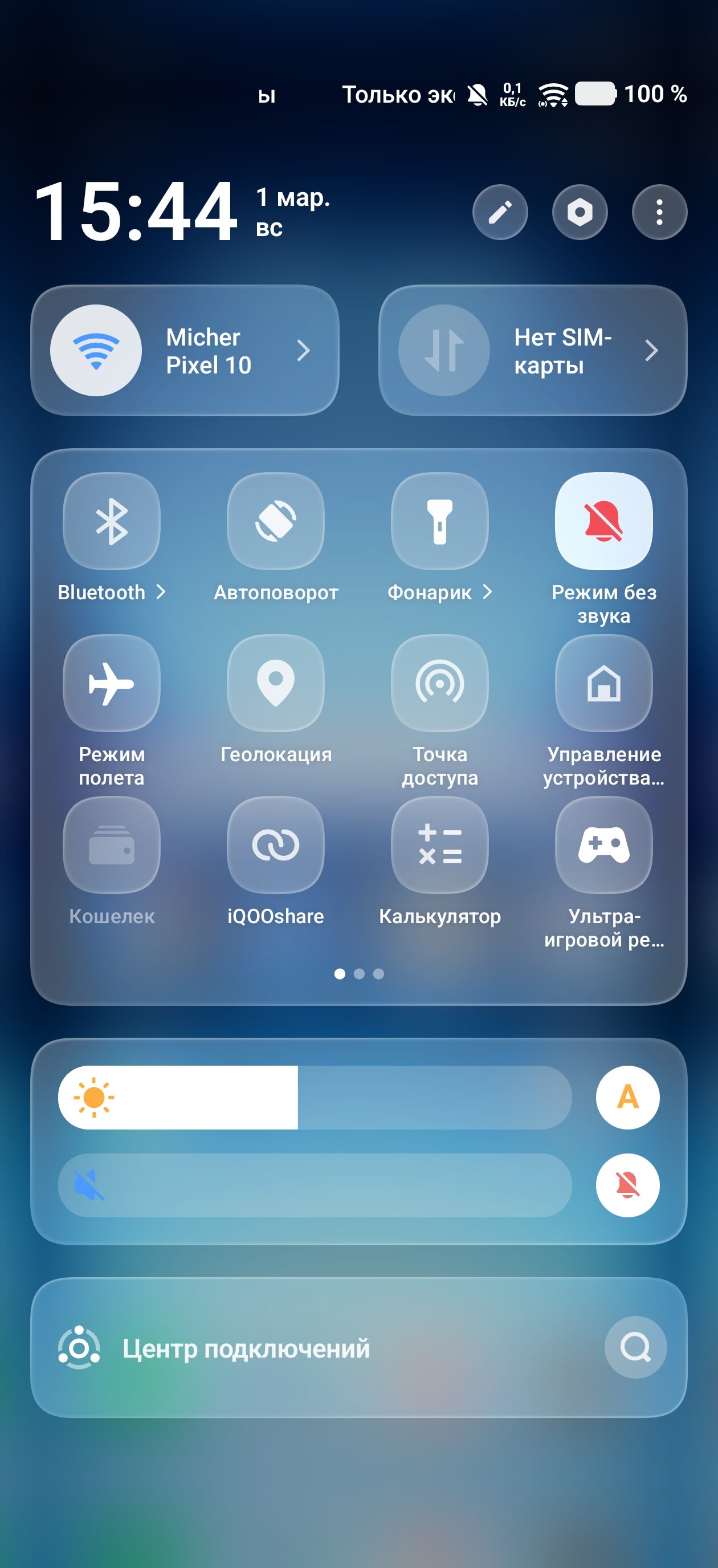Switch on the Фонарик flashlight
This screenshot has width=718, height=1568.
(x=439, y=521)
